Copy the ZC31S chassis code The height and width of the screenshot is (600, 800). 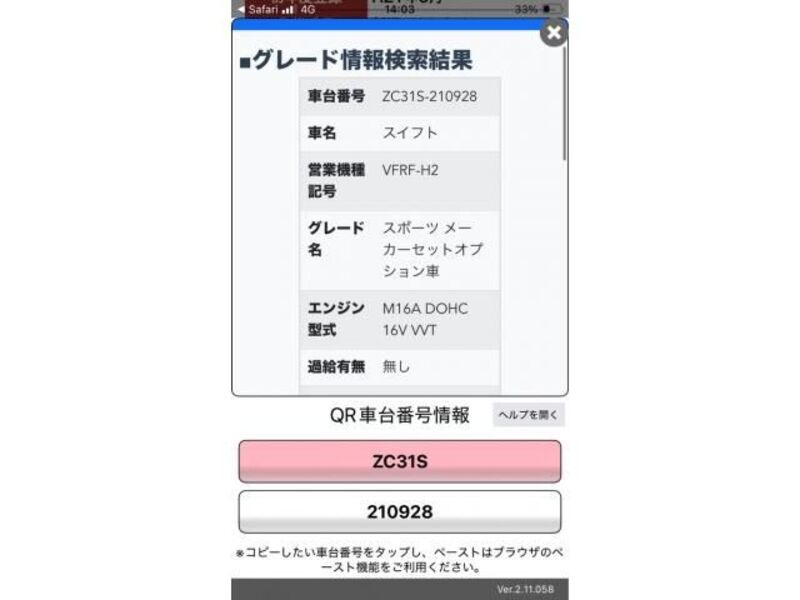click(x=399, y=462)
